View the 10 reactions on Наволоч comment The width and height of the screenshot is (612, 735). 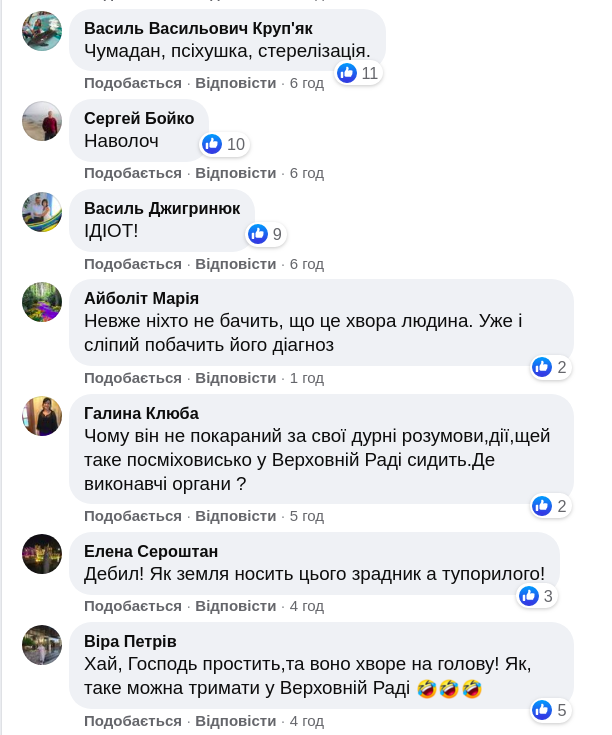[224, 144]
